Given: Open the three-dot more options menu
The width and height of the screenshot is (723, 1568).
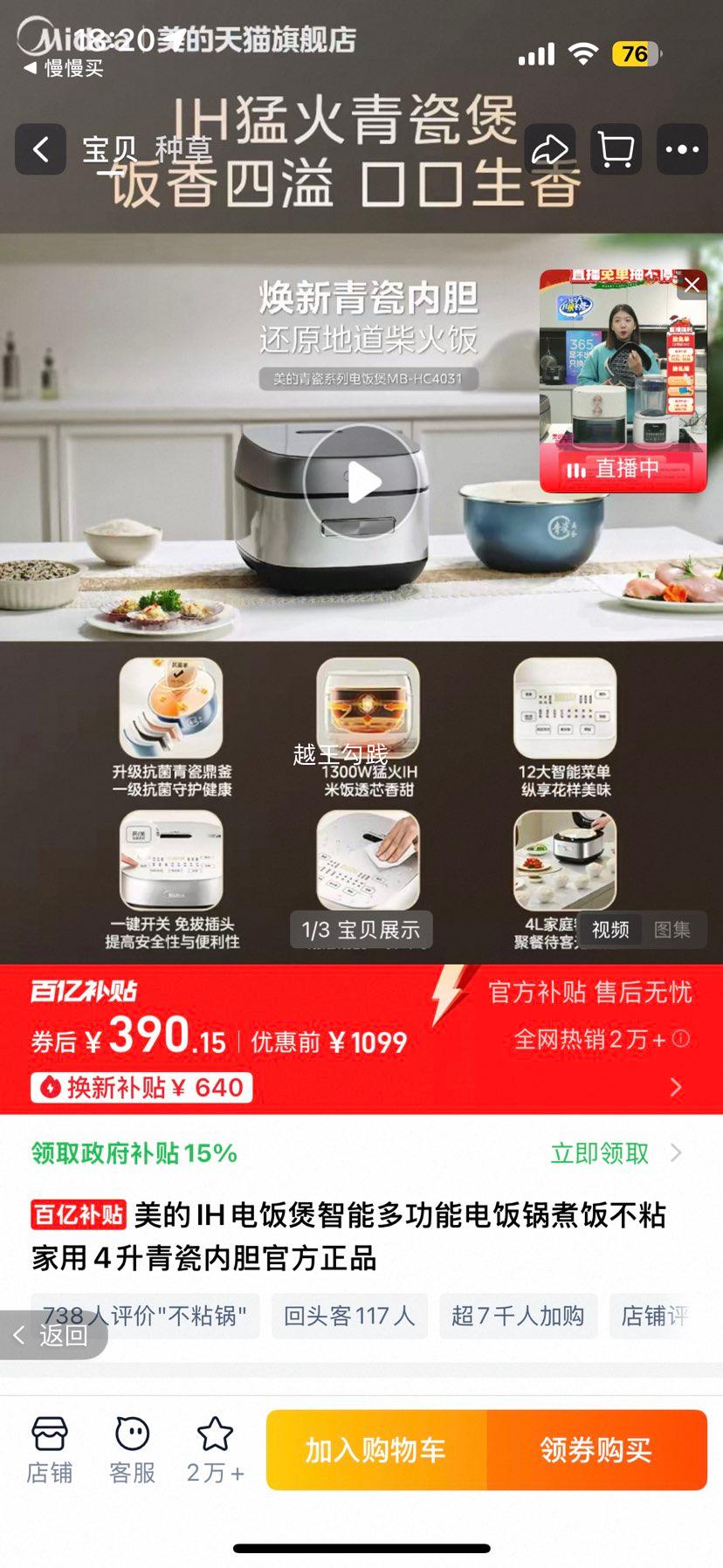Looking at the screenshot, I should 682,149.
